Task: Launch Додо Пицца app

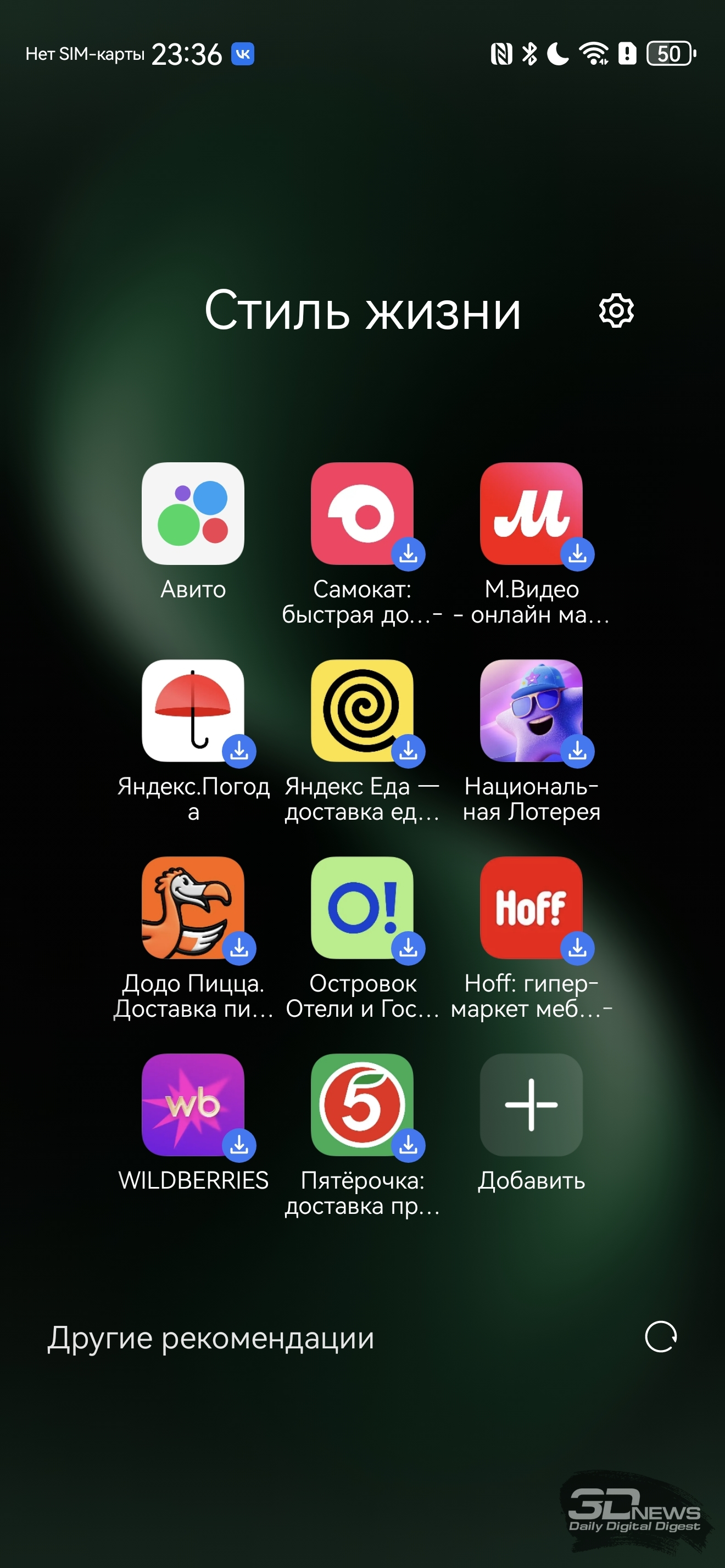Action: pyautogui.click(x=193, y=908)
